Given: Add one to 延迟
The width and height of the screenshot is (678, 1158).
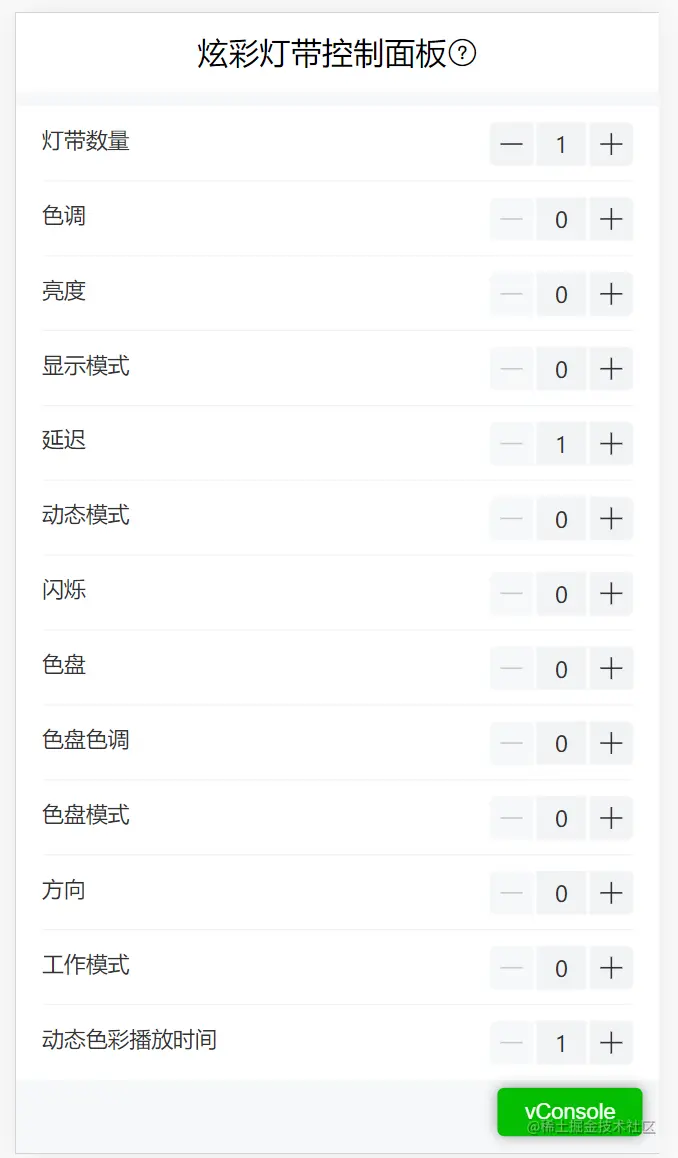Looking at the screenshot, I should click(x=611, y=443).
